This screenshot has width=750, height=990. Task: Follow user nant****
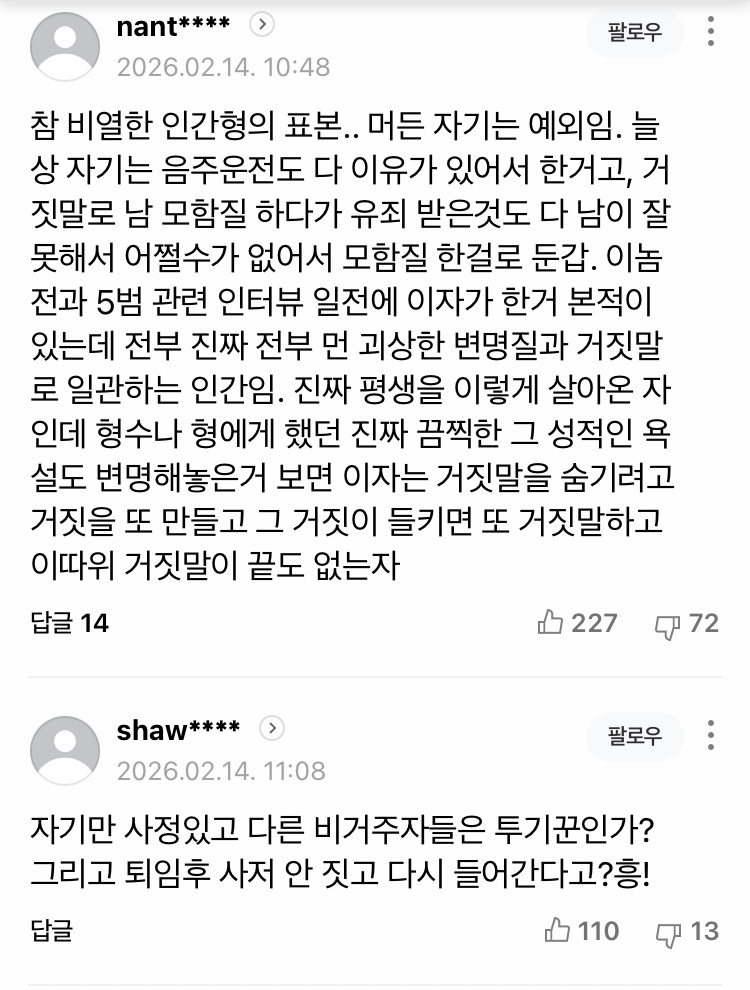[x=635, y=33]
